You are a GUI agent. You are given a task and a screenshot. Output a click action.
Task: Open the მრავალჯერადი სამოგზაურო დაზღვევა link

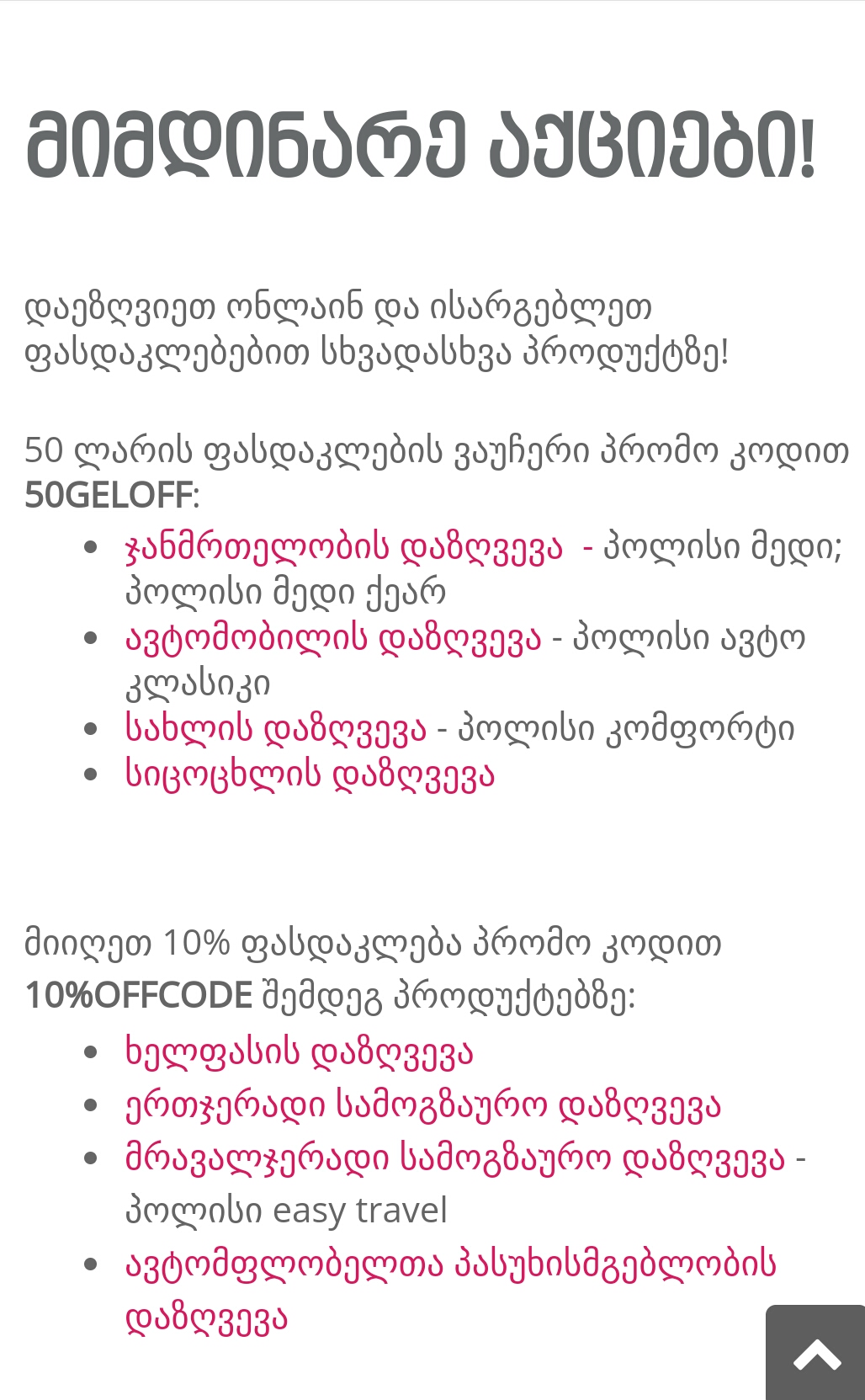tap(454, 1159)
